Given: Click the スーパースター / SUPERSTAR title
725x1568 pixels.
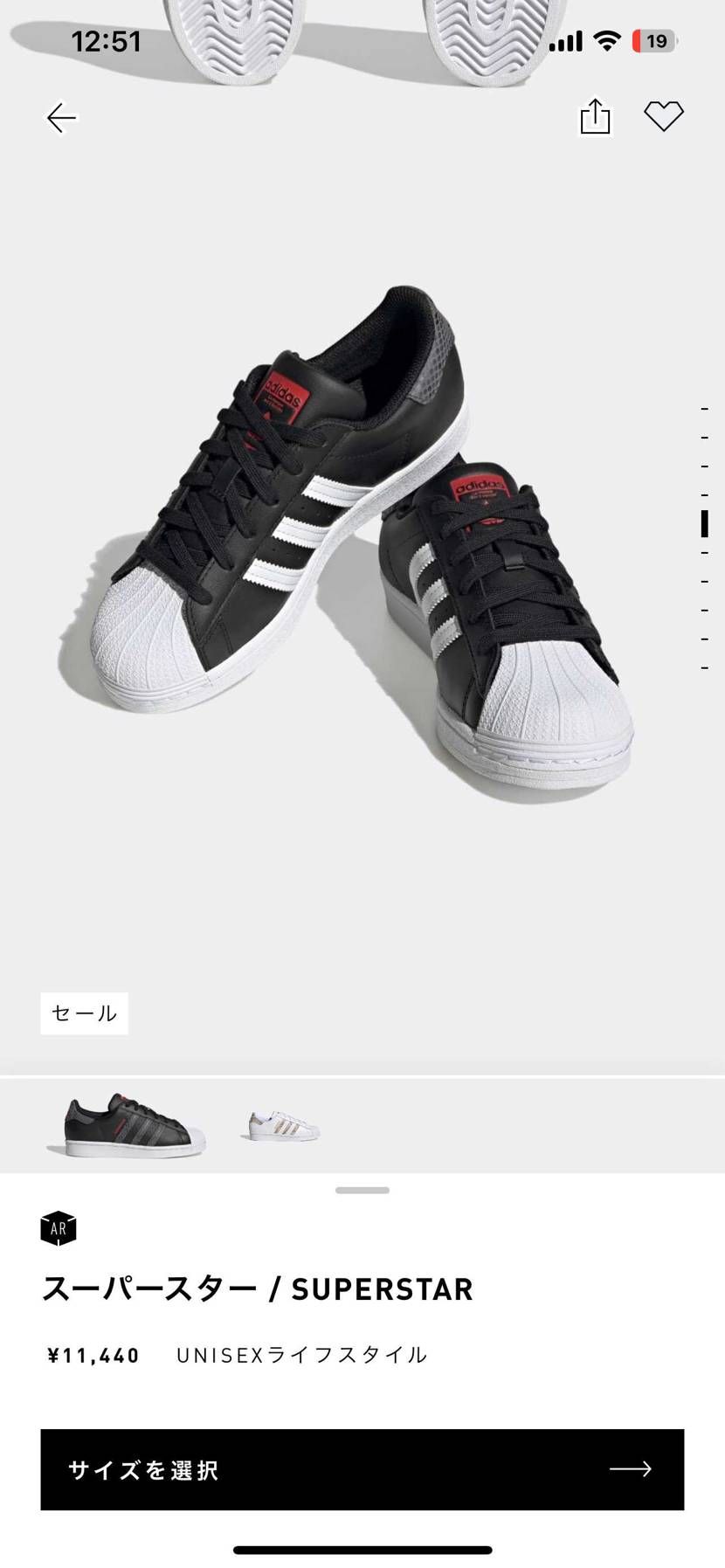Looking at the screenshot, I should 258,1289.
